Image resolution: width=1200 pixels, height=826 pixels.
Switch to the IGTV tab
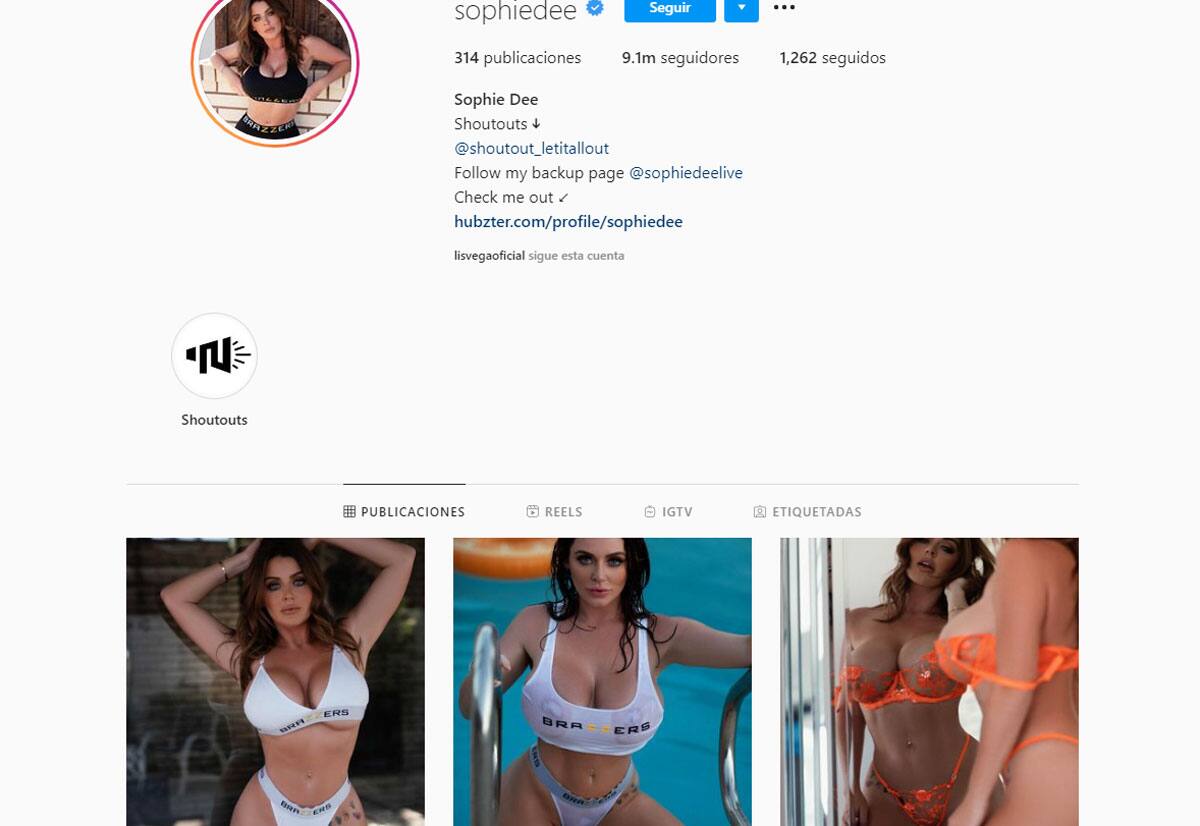pyautogui.click(x=668, y=512)
